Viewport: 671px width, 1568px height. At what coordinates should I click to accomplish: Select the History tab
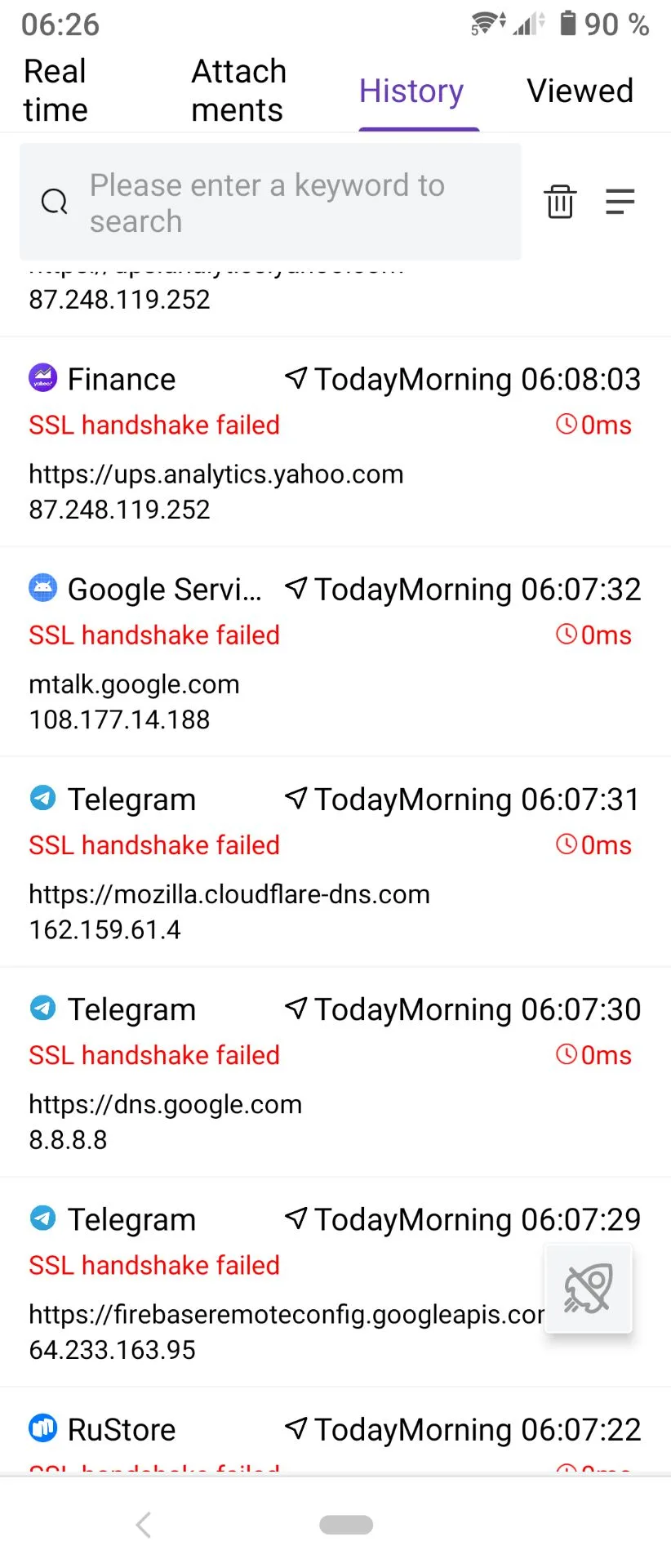click(x=411, y=91)
